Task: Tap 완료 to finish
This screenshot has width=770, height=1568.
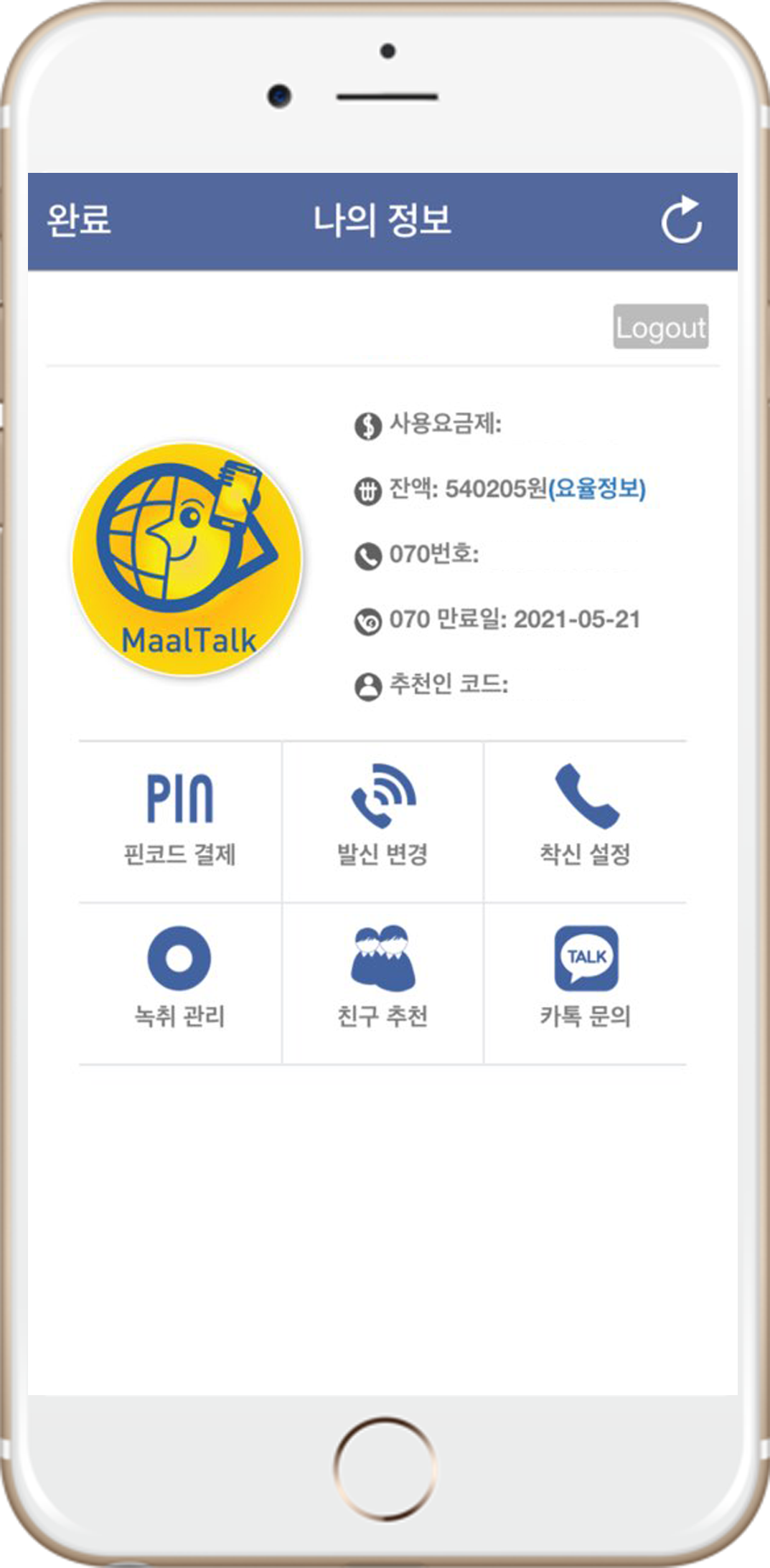Action: pos(79,219)
